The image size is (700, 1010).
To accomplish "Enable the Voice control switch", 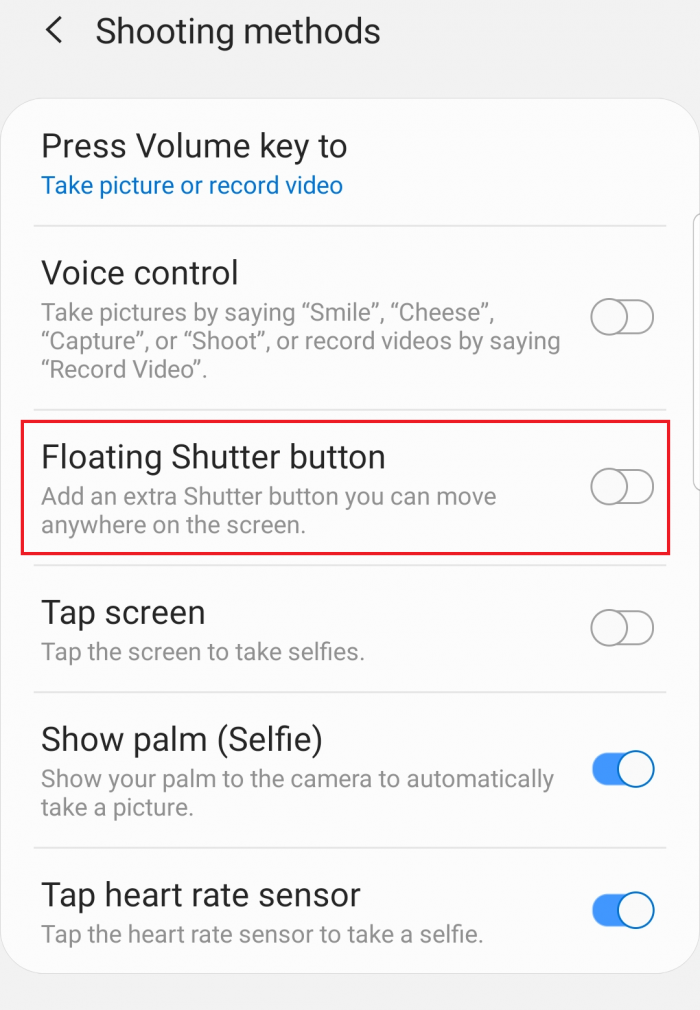I will [x=622, y=318].
